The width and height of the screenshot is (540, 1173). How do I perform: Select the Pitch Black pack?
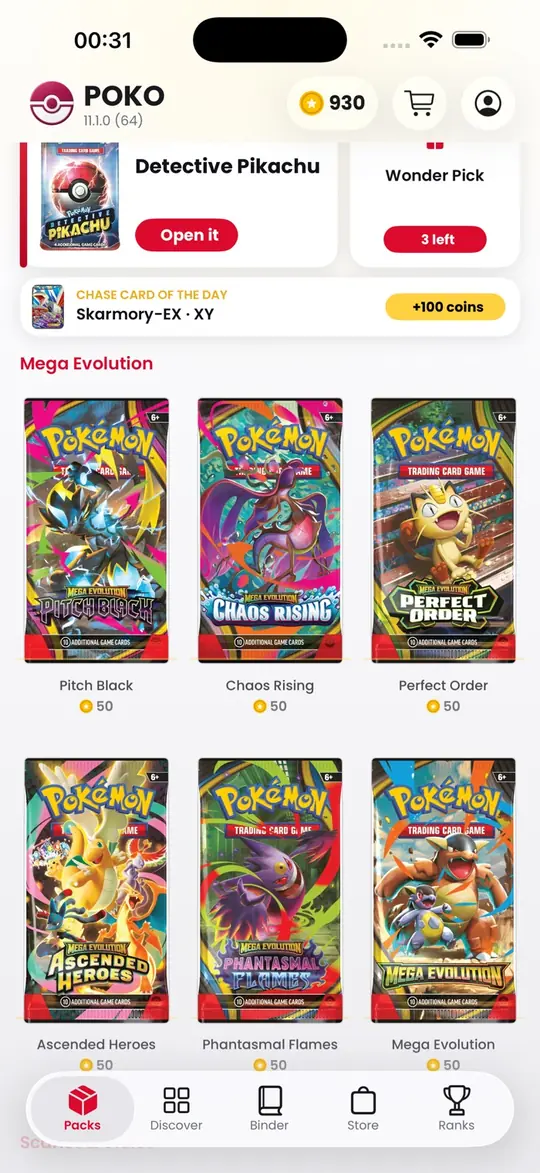point(96,530)
